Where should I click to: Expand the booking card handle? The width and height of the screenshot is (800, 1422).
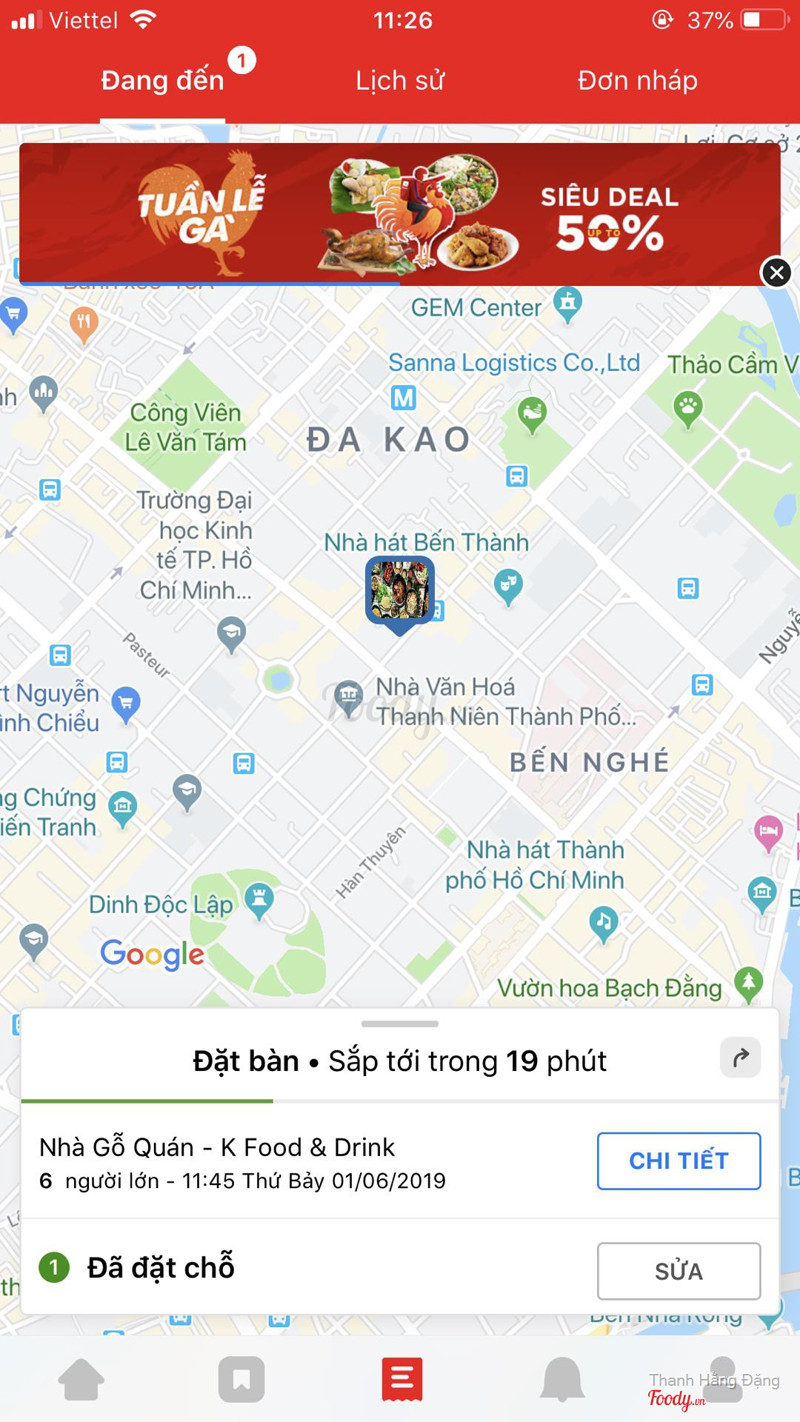(400, 1024)
